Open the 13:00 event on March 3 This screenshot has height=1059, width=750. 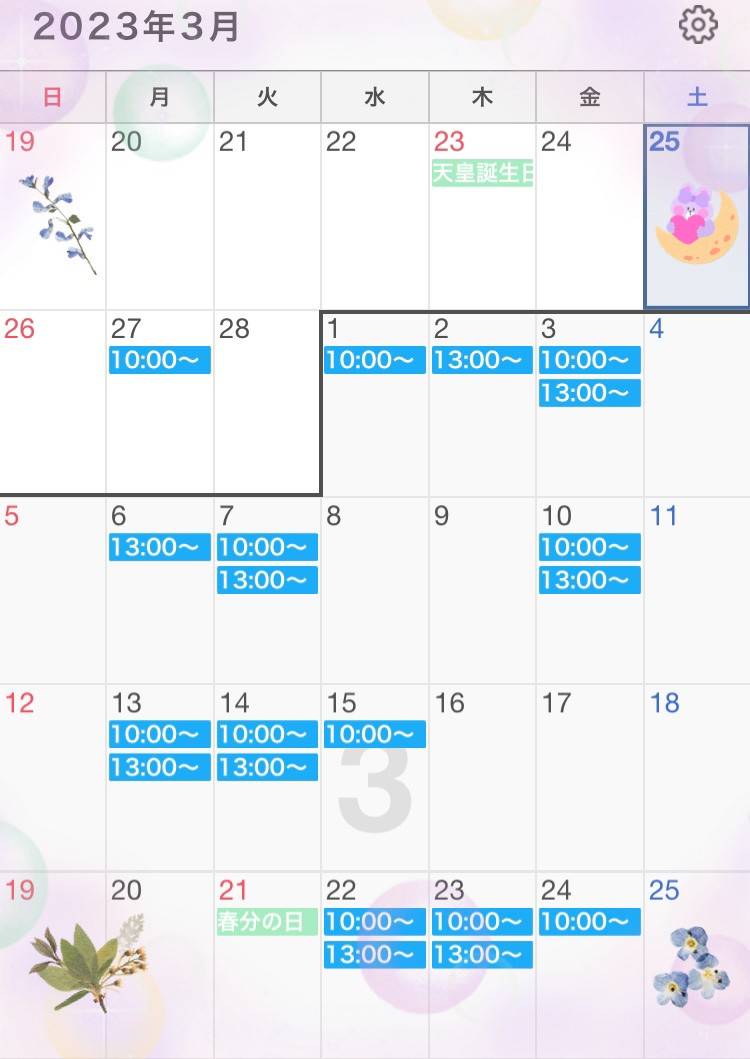tap(590, 393)
